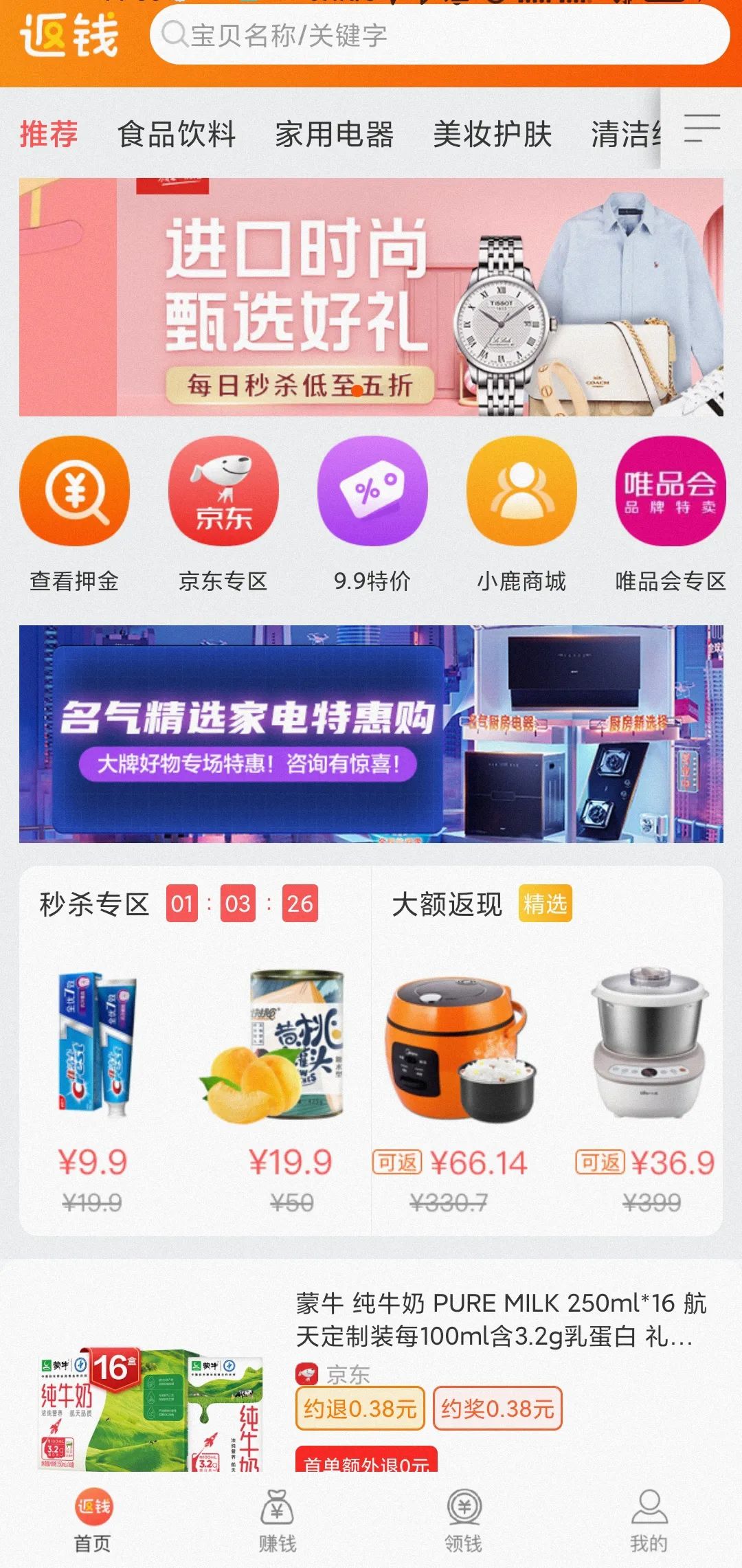Open the 唯品会专区 shortcut
This screenshot has width=742, height=1568.
coord(671,515)
